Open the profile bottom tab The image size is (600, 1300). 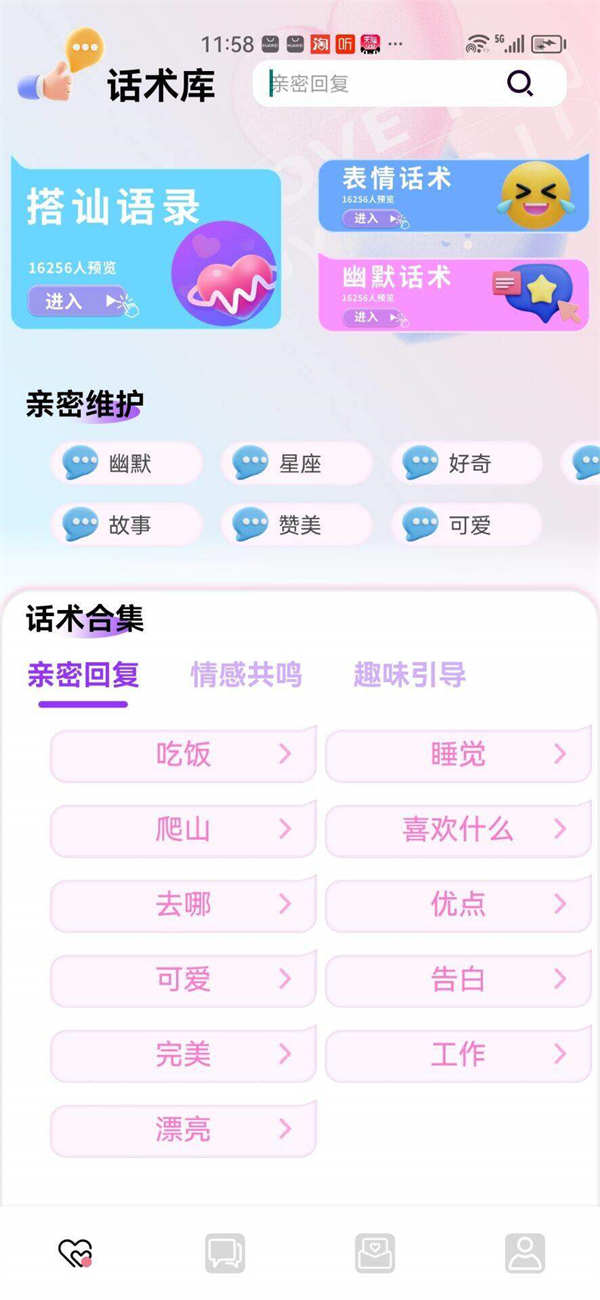pyautogui.click(x=525, y=1253)
